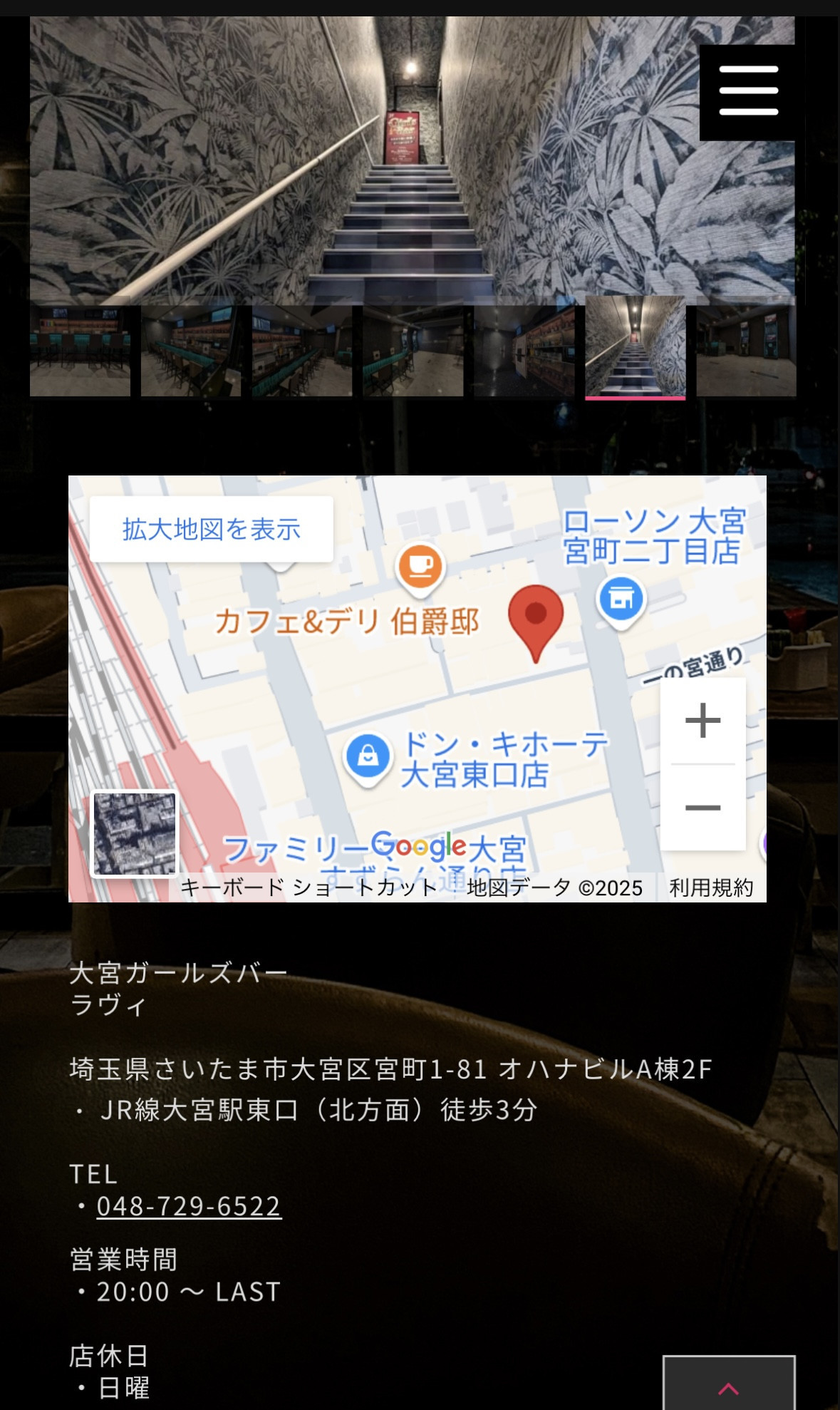Switch map to satellite view

pos(135,833)
